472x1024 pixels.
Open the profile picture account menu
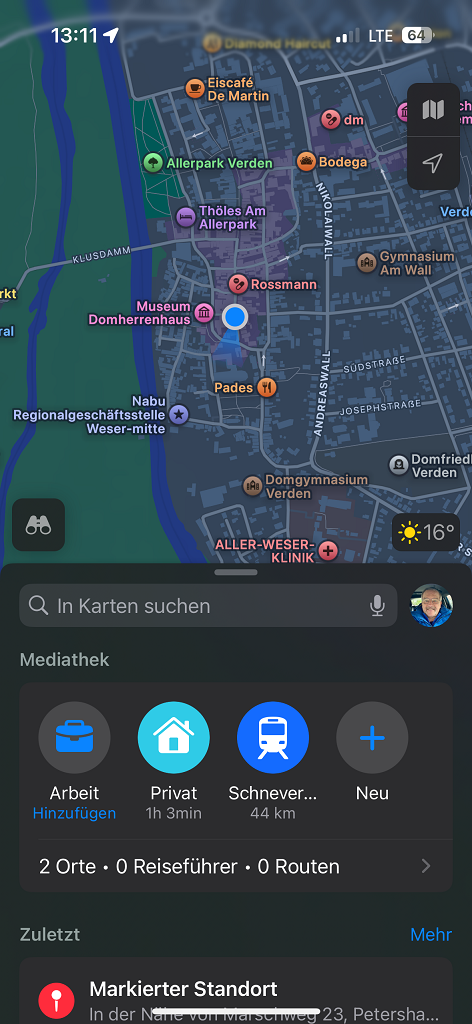432,605
